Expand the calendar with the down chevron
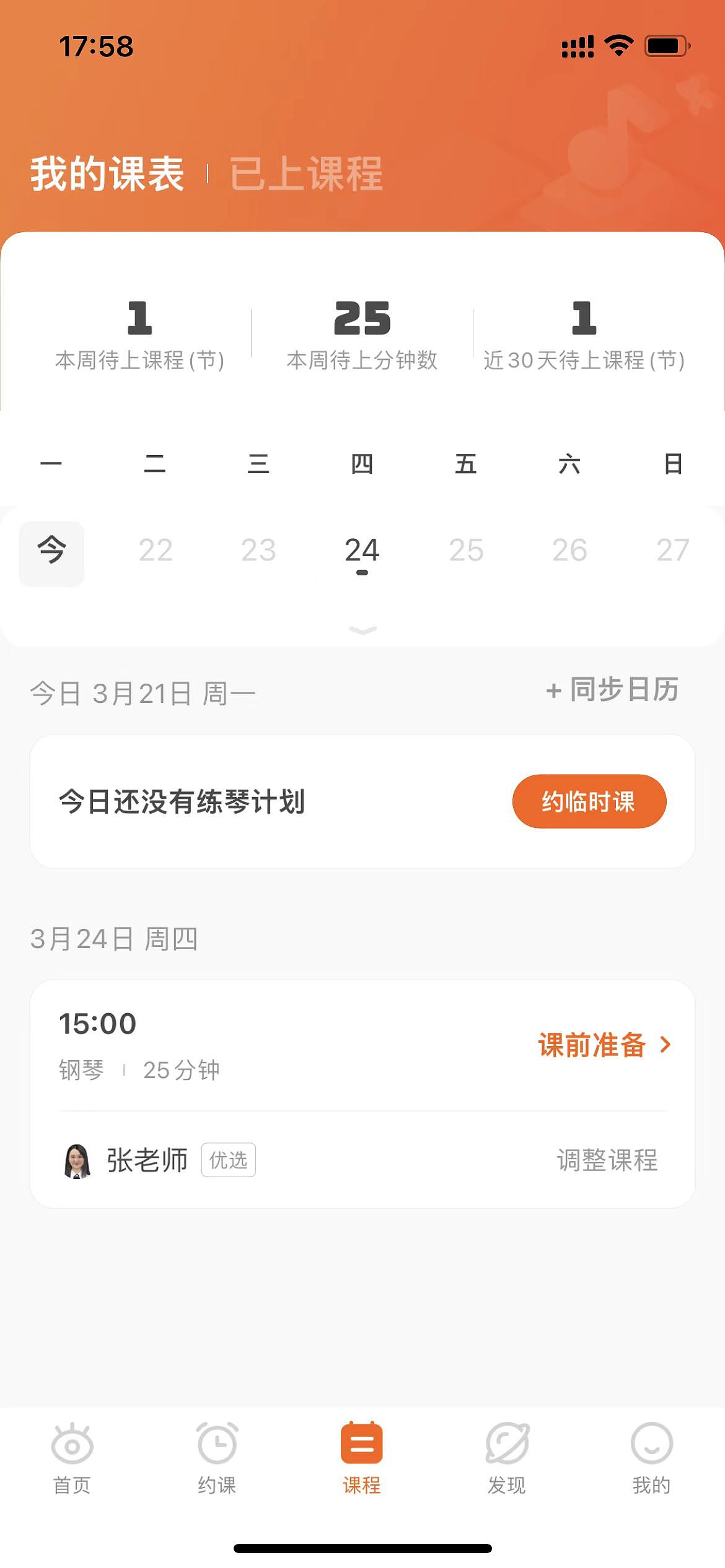 click(362, 630)
